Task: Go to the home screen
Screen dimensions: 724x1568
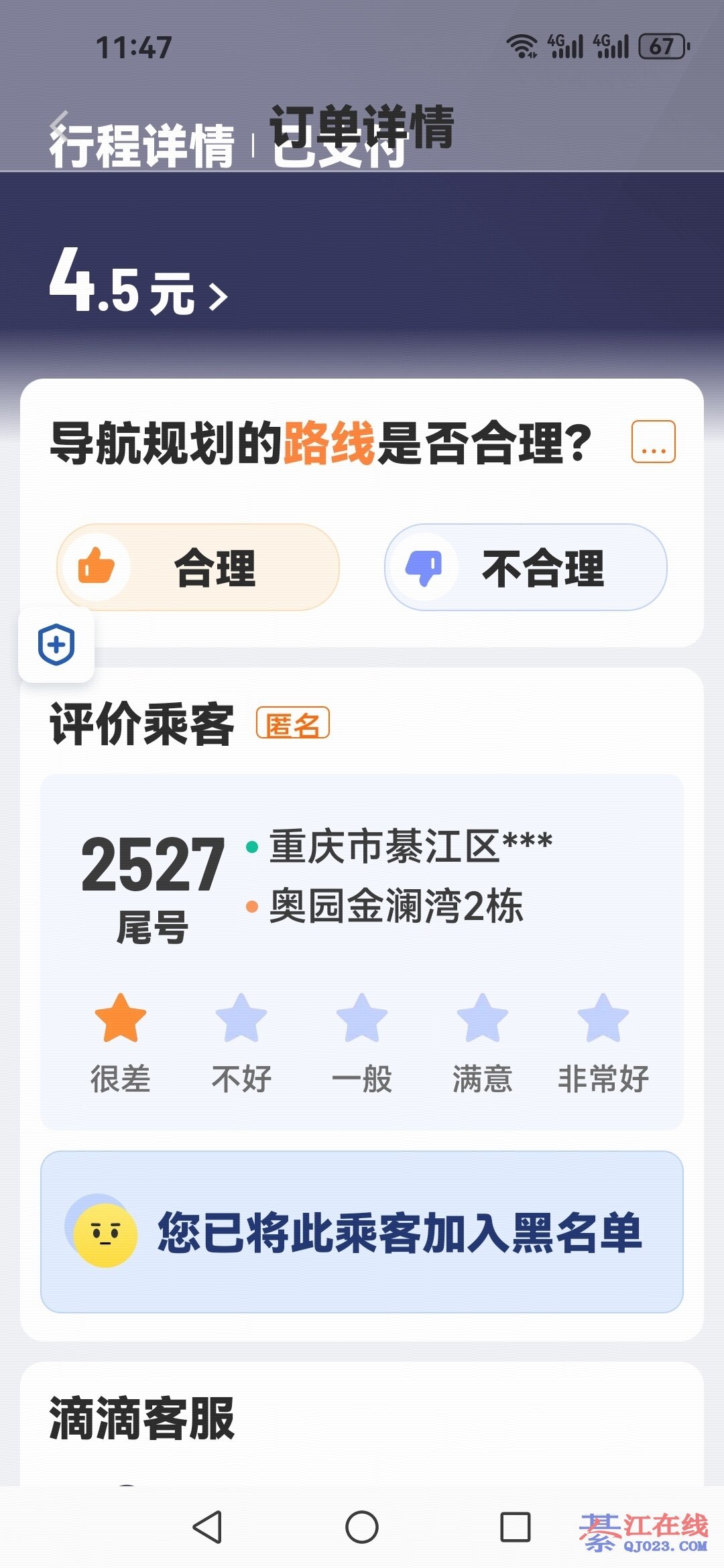Action: click(x=362, y=1527)
